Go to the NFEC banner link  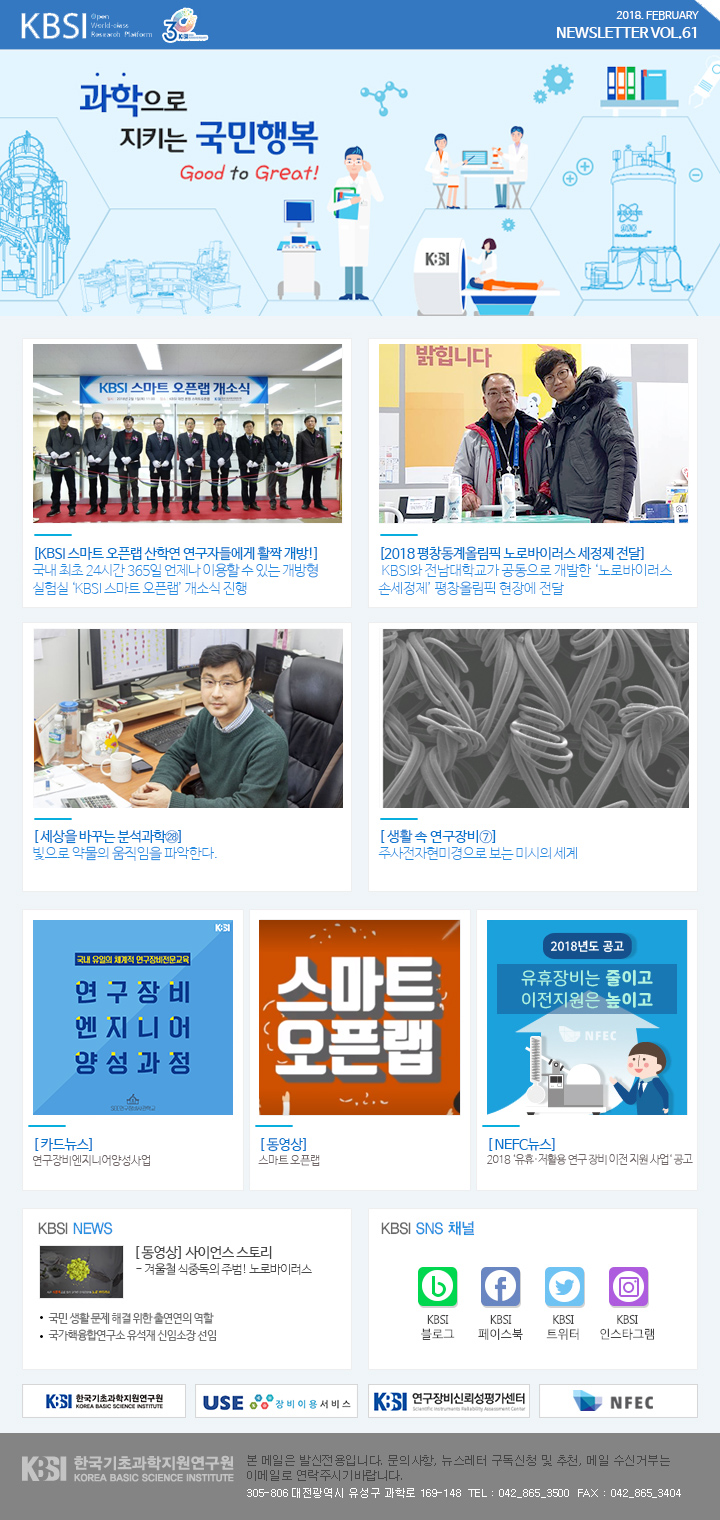pos(618,1401)
